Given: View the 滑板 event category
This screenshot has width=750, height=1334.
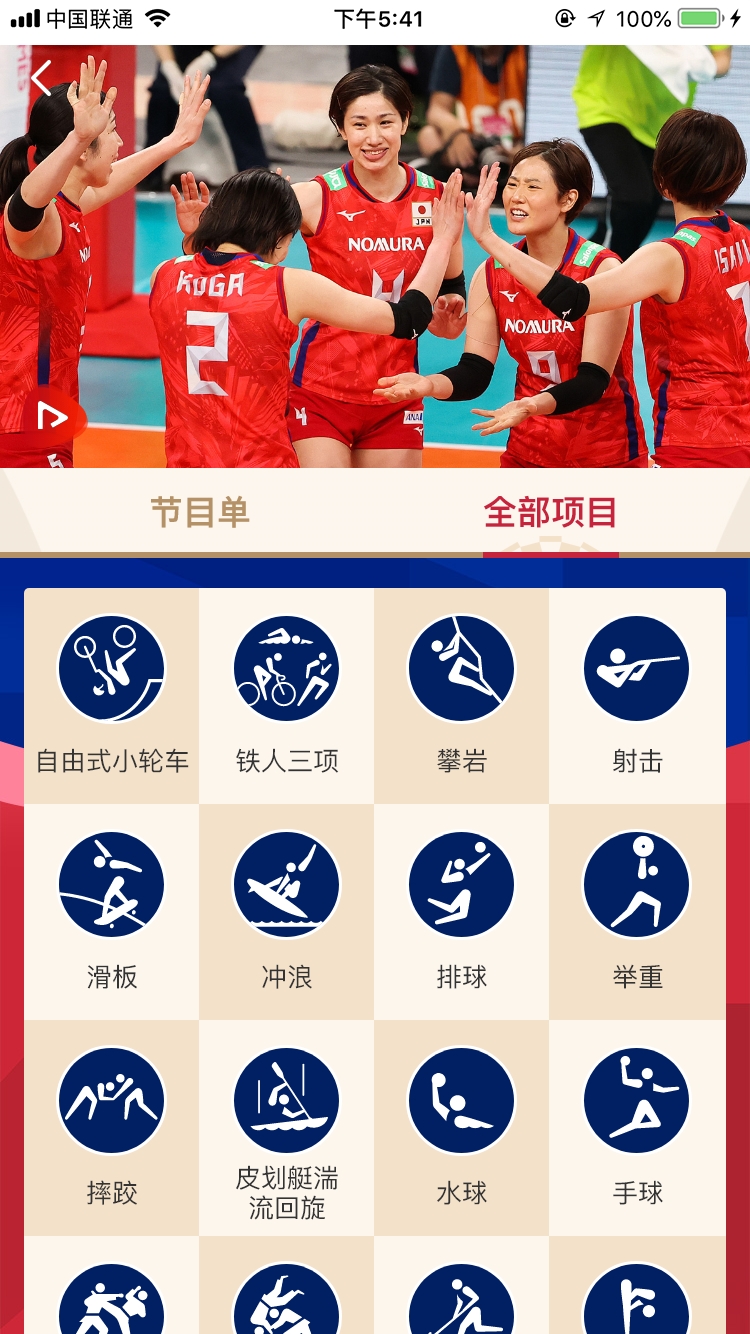Looking at the screenshot, I should tap(111, 911).
